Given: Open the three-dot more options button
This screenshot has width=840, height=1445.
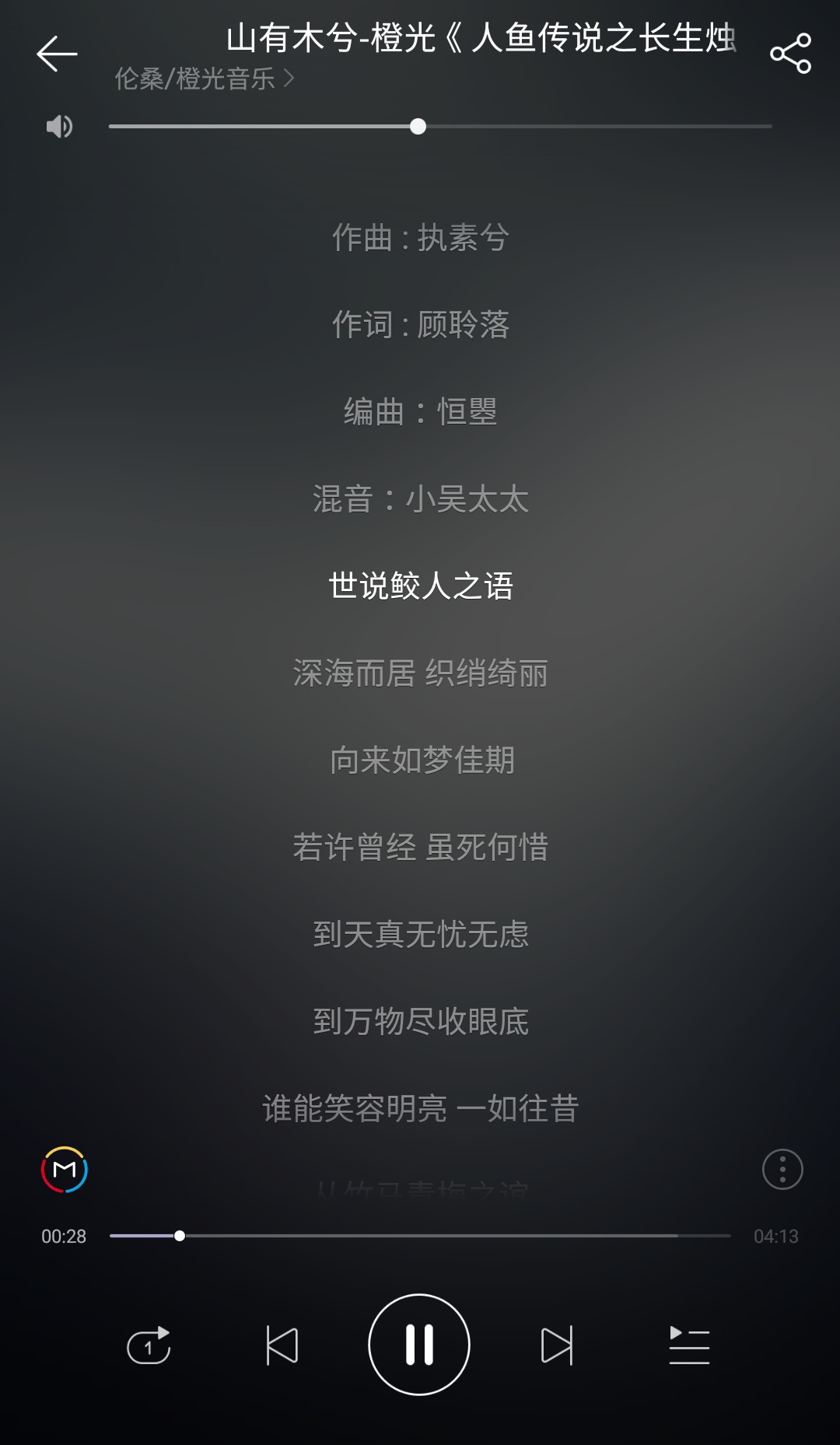Looking at the screenshot, I should [x=782, y=1169].
